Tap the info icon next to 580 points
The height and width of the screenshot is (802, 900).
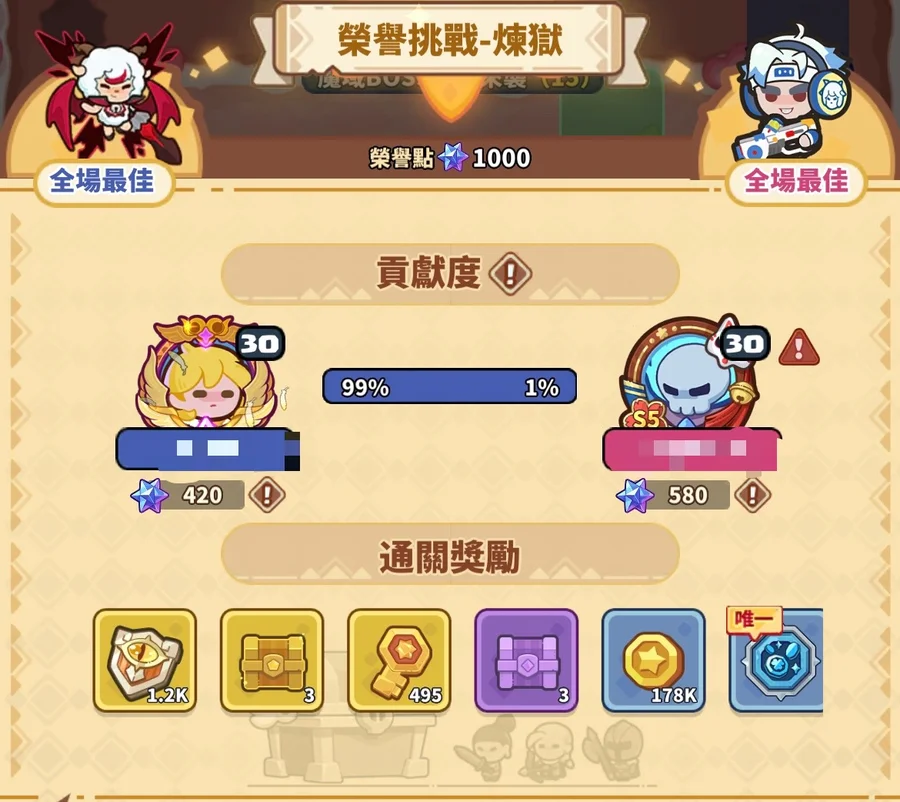pos(752,494)
